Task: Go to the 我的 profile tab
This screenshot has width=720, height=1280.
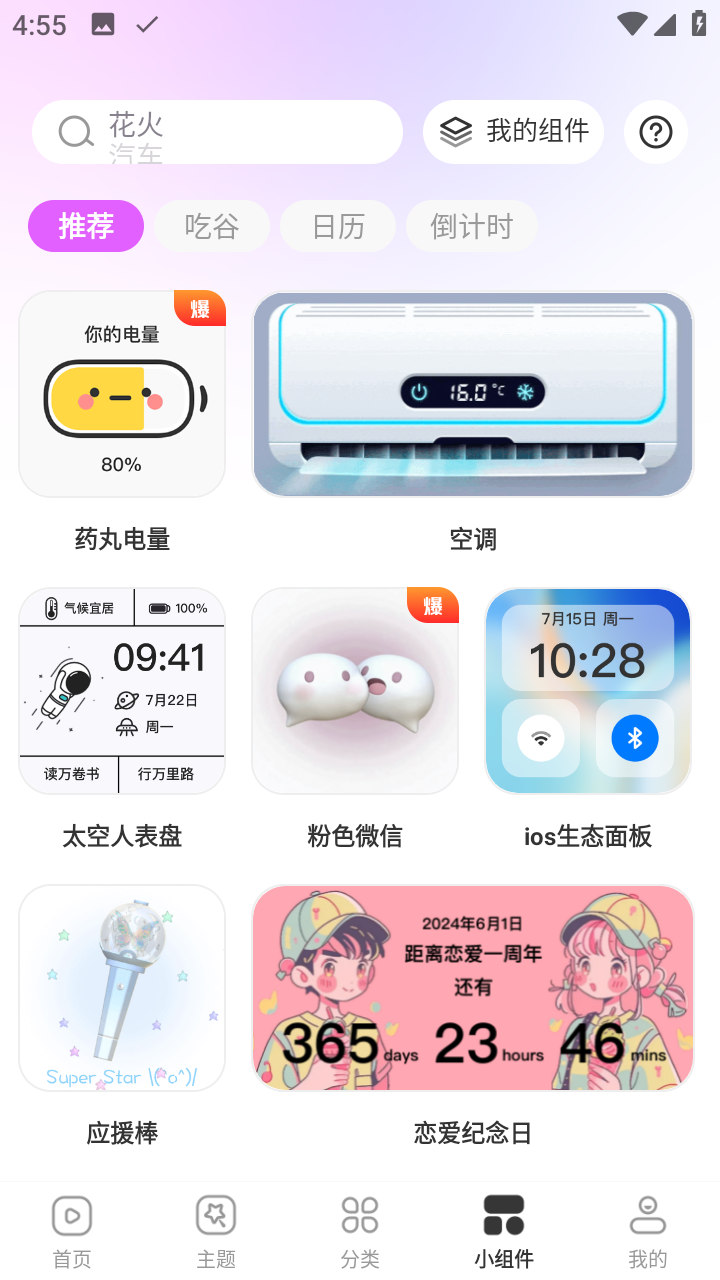Action: (x=648, y=1232)
